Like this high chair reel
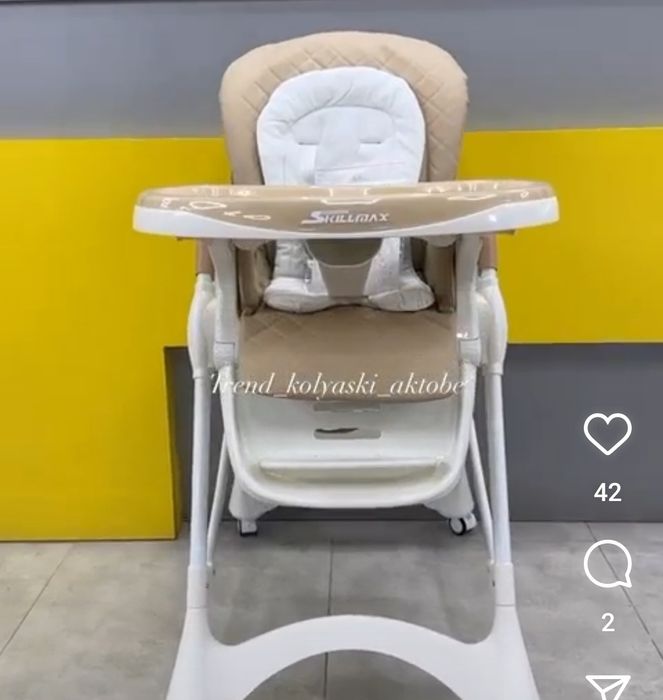This screenshot has height=700, width=663. click(607, 434)
